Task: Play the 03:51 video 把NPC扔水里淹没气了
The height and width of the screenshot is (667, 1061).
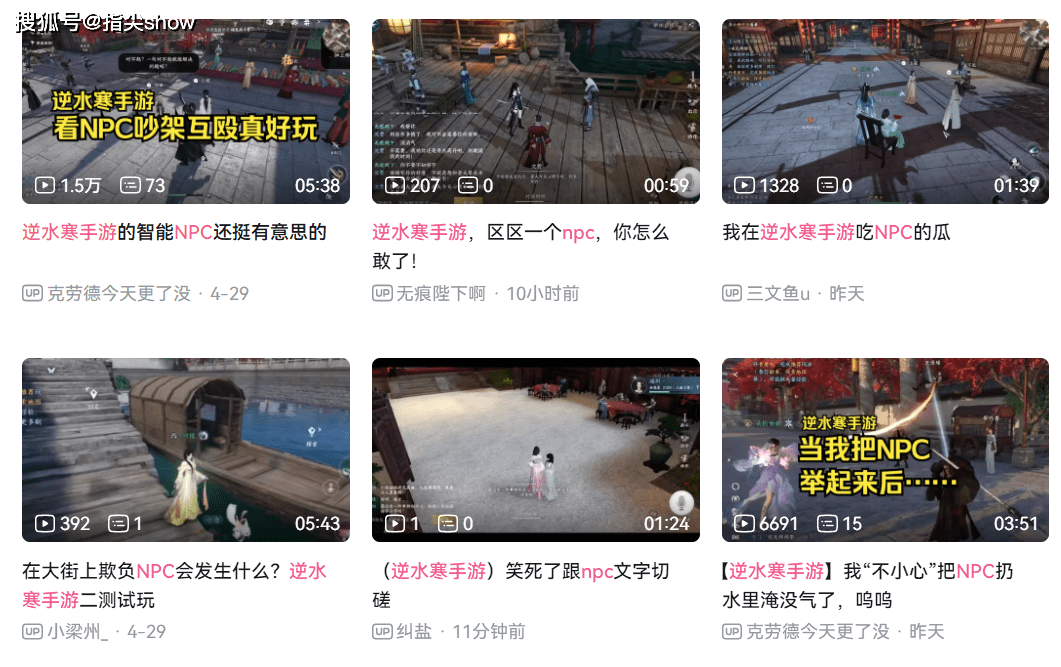Action: click(x=885, y=450)
